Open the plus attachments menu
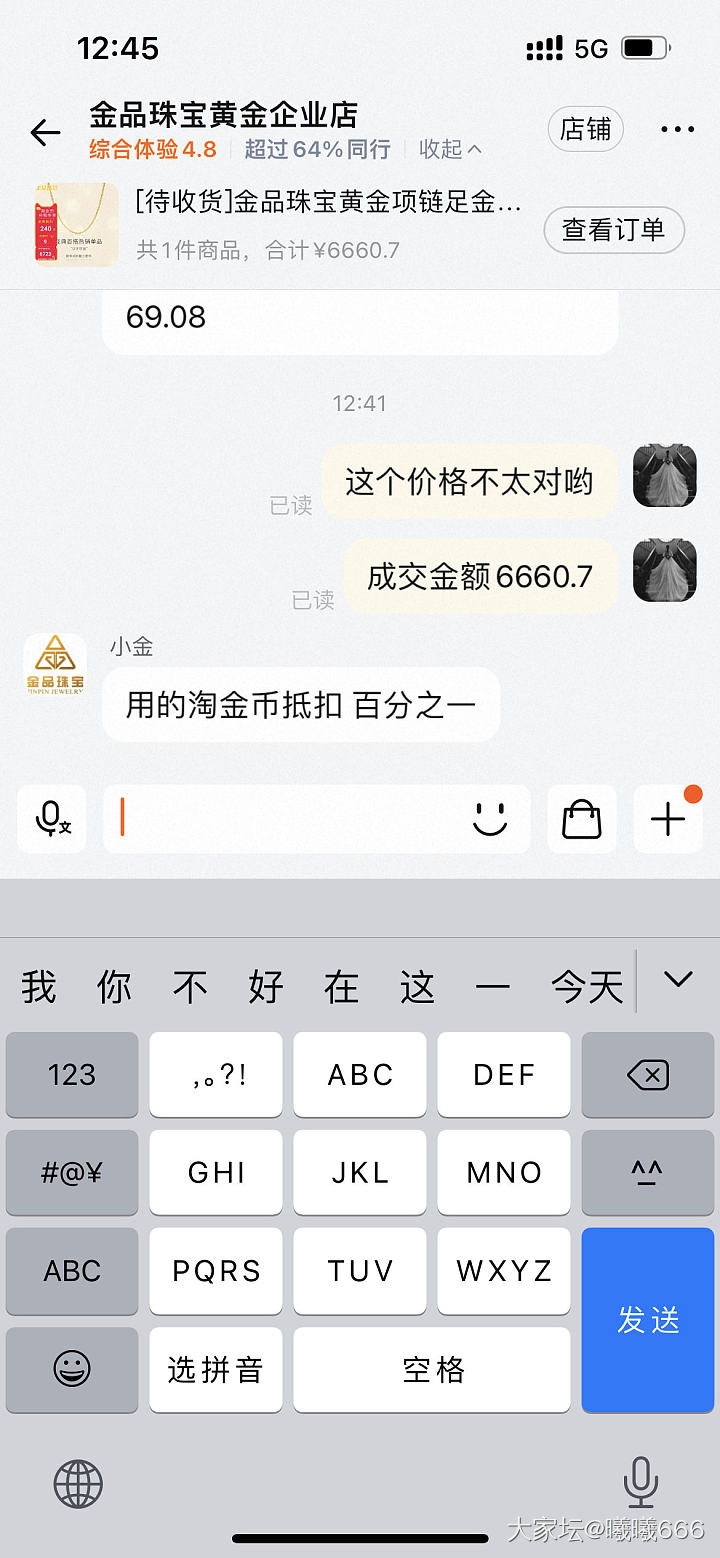The height and width of the screenshot is (1558, 720). [668, 819]
